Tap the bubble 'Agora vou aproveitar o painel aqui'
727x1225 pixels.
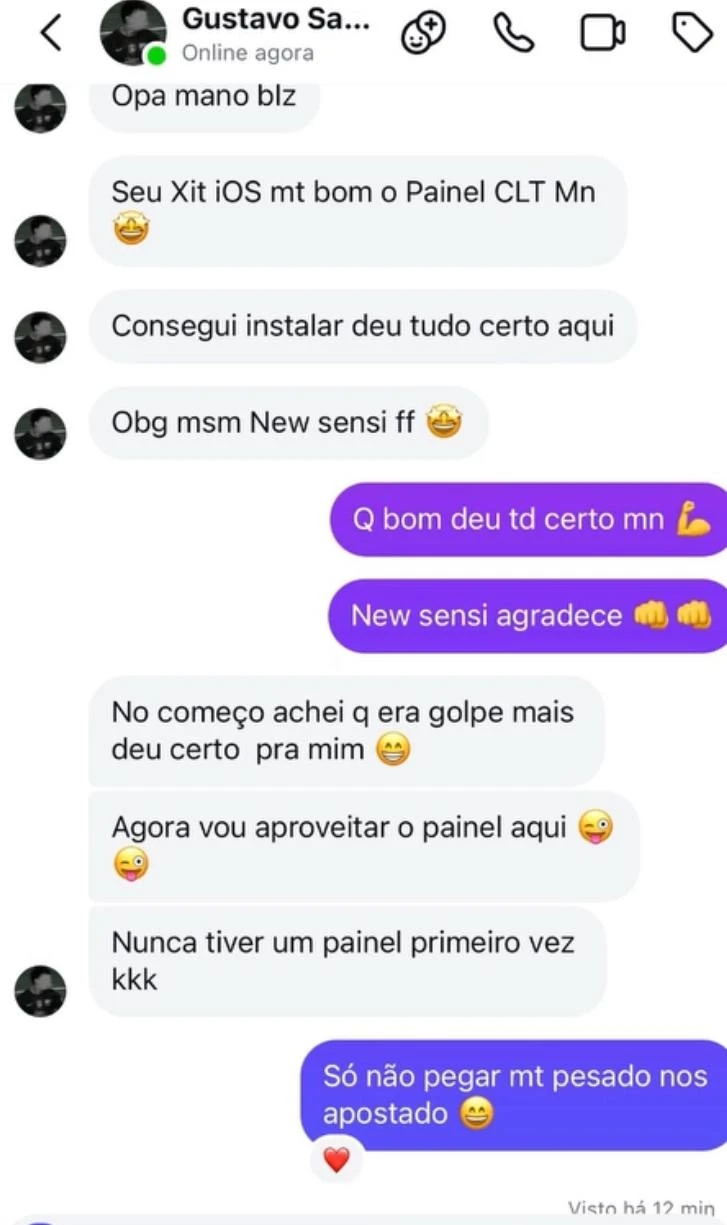click(350, 847)
